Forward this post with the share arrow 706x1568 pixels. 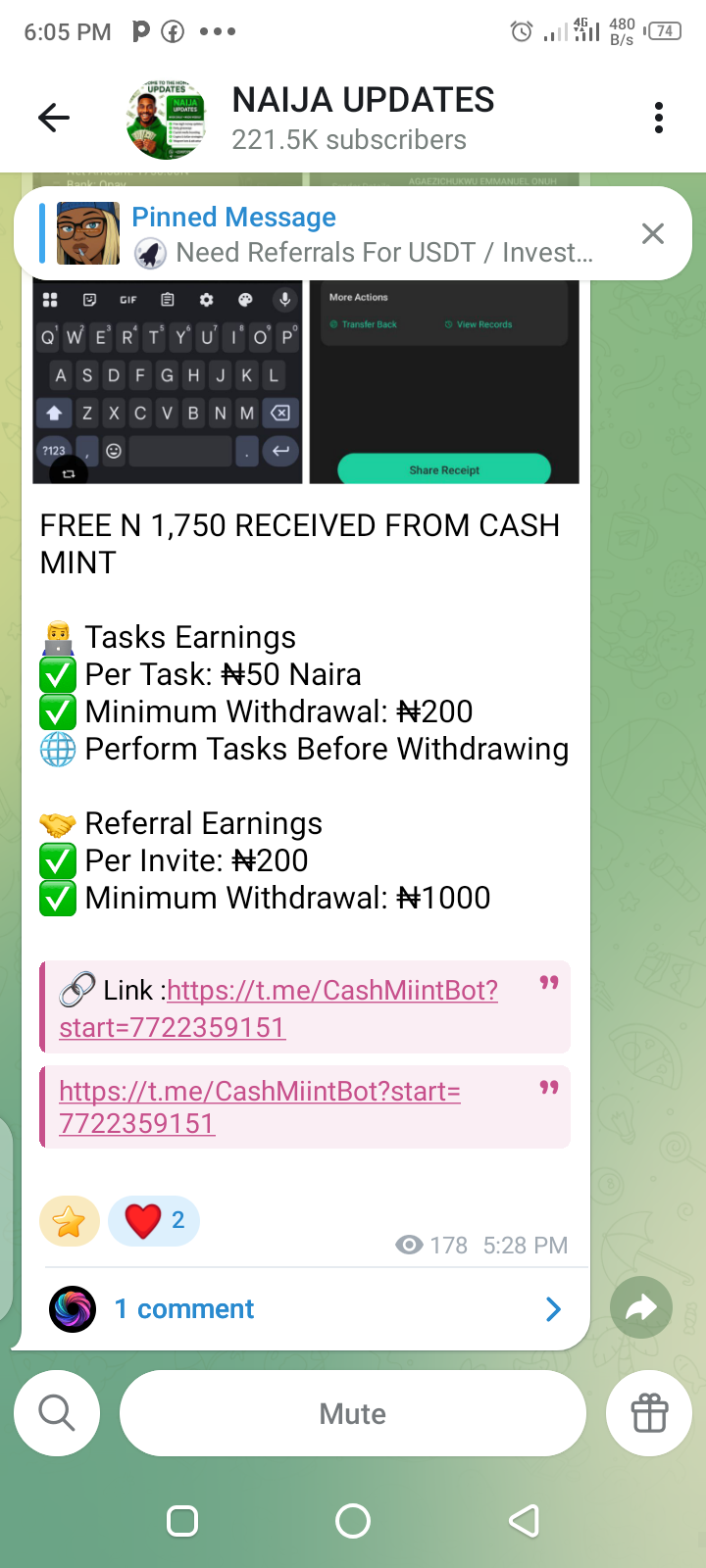pyautogui.click(x=640, y=1307)
